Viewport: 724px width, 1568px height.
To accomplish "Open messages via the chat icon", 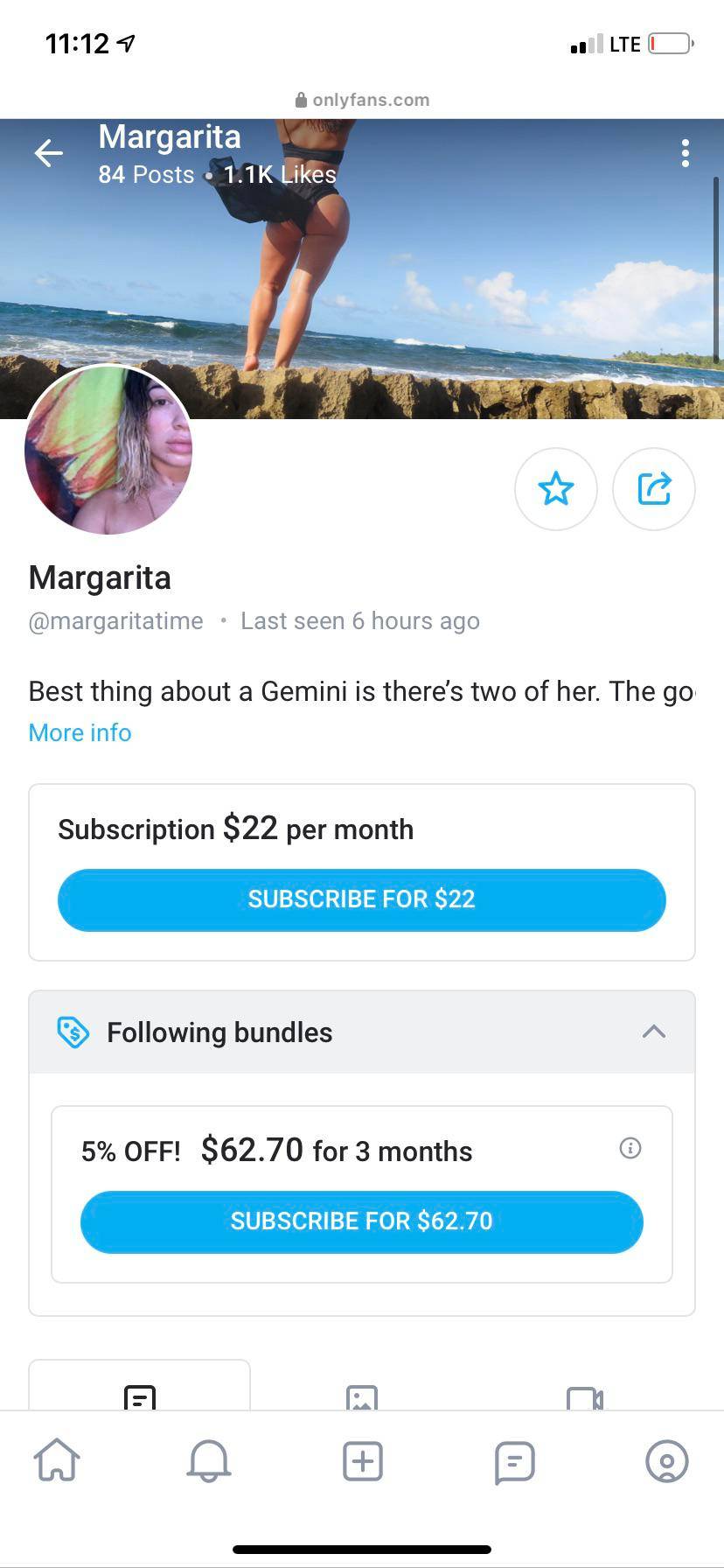I will tap(514, 1460).
